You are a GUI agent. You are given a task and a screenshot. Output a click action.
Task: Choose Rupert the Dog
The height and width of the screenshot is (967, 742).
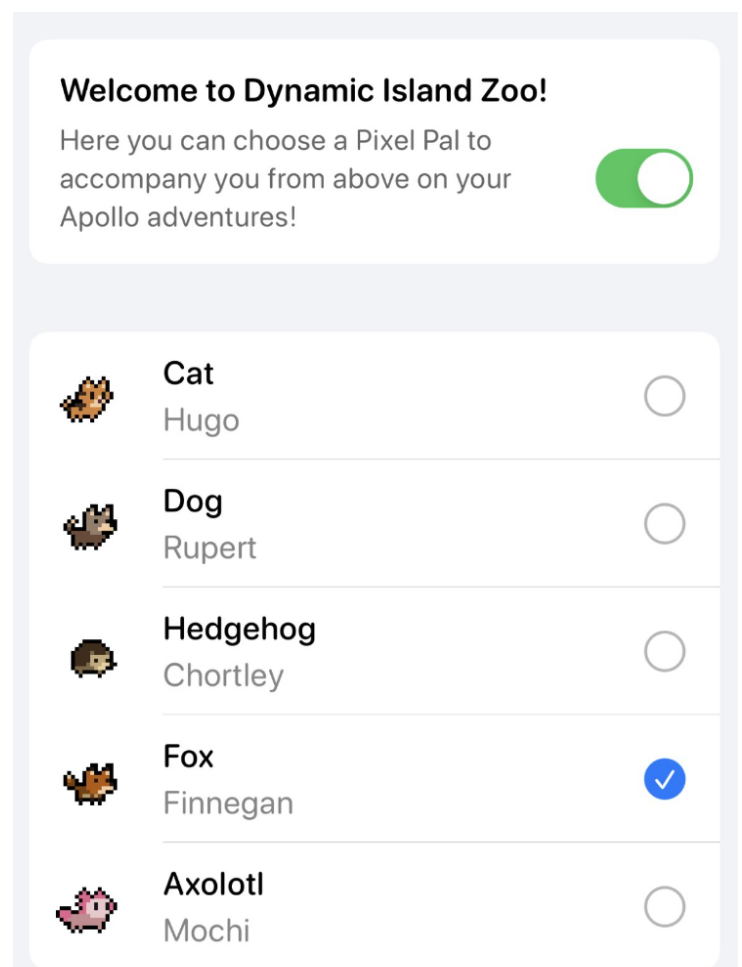(x=664, y=524)
